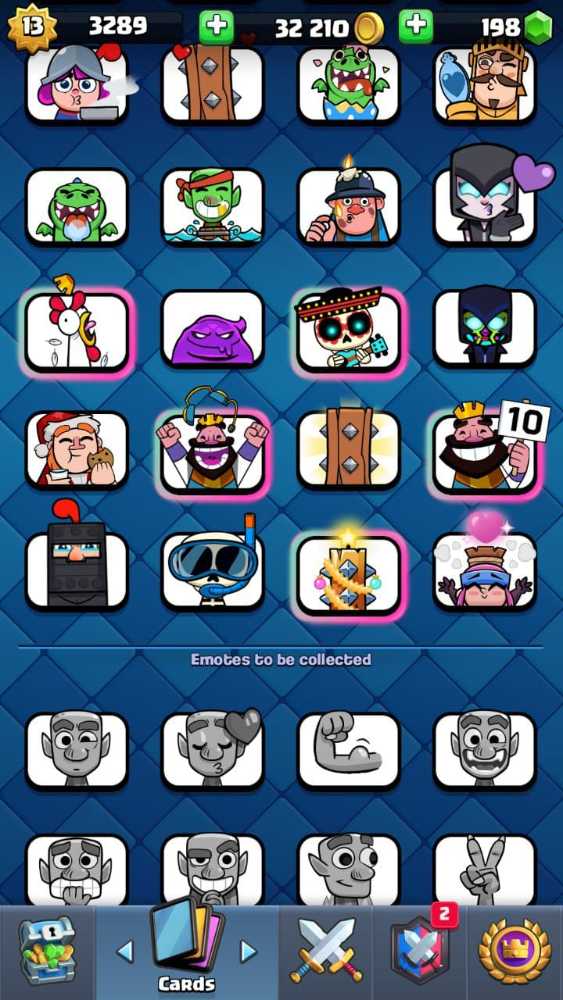Select the chicken emote
This screenshot has width=563, height=1000.
(77, 329)
